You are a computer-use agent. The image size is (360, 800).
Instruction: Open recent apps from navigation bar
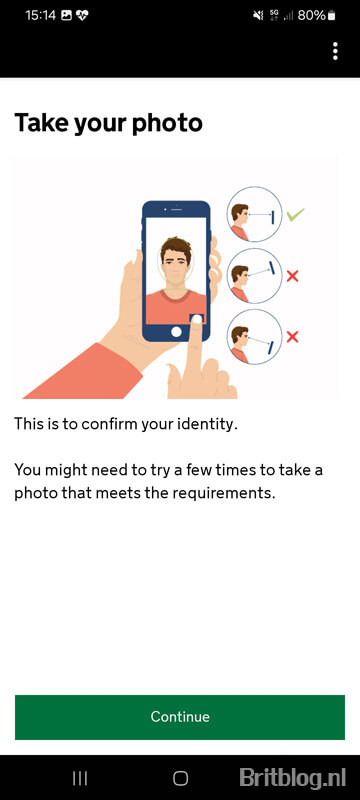80,778
